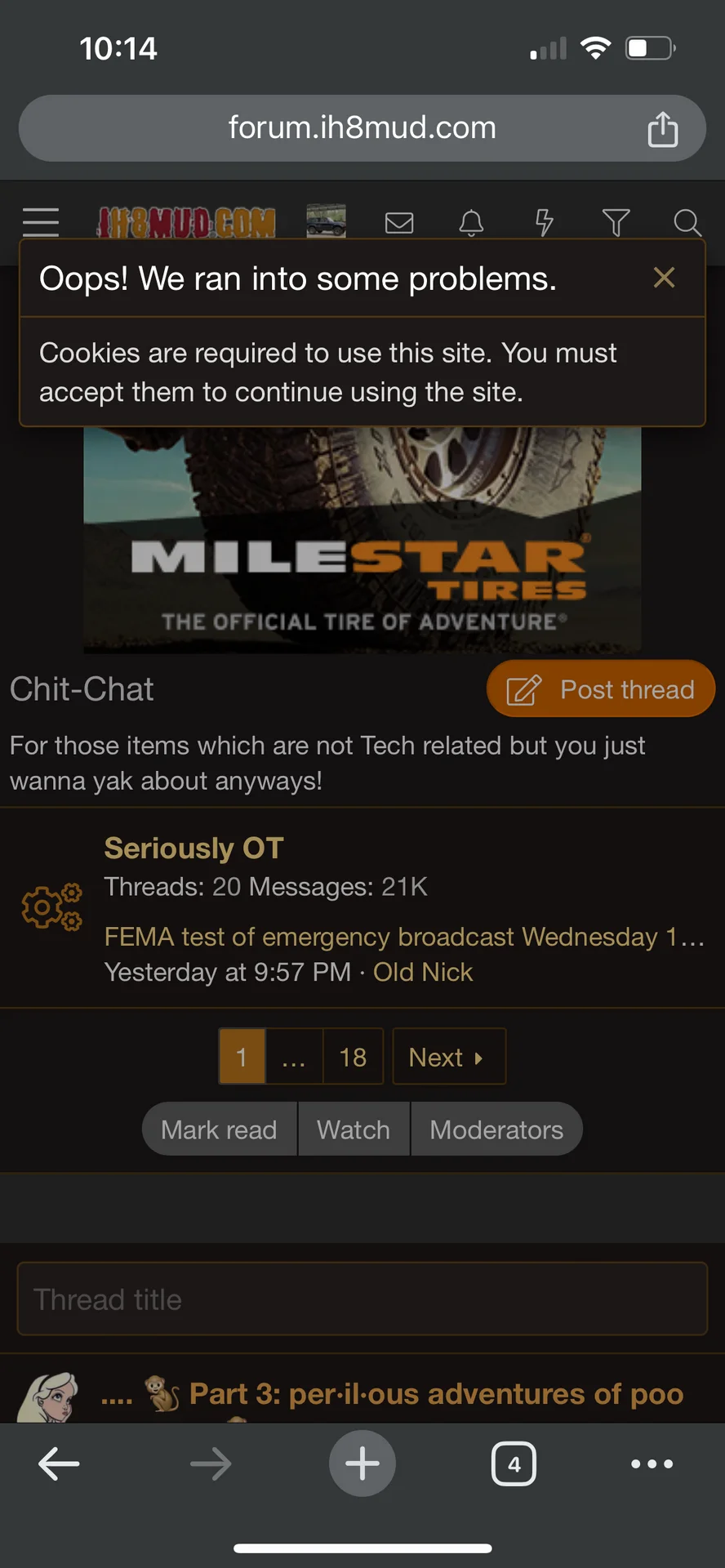
Task: Go to page 18
Action: pos(353,1057)
